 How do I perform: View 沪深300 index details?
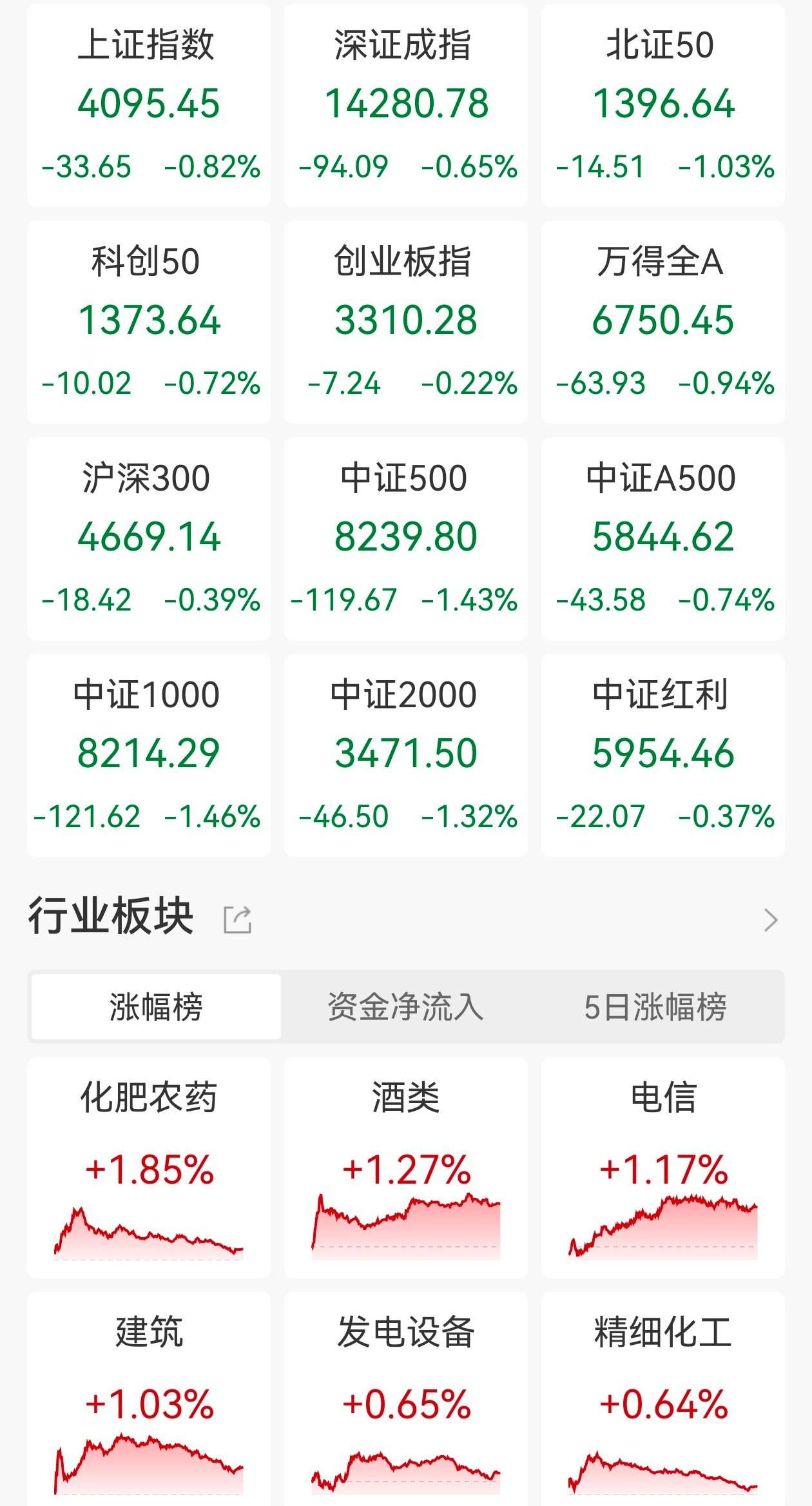pos(149,539)
